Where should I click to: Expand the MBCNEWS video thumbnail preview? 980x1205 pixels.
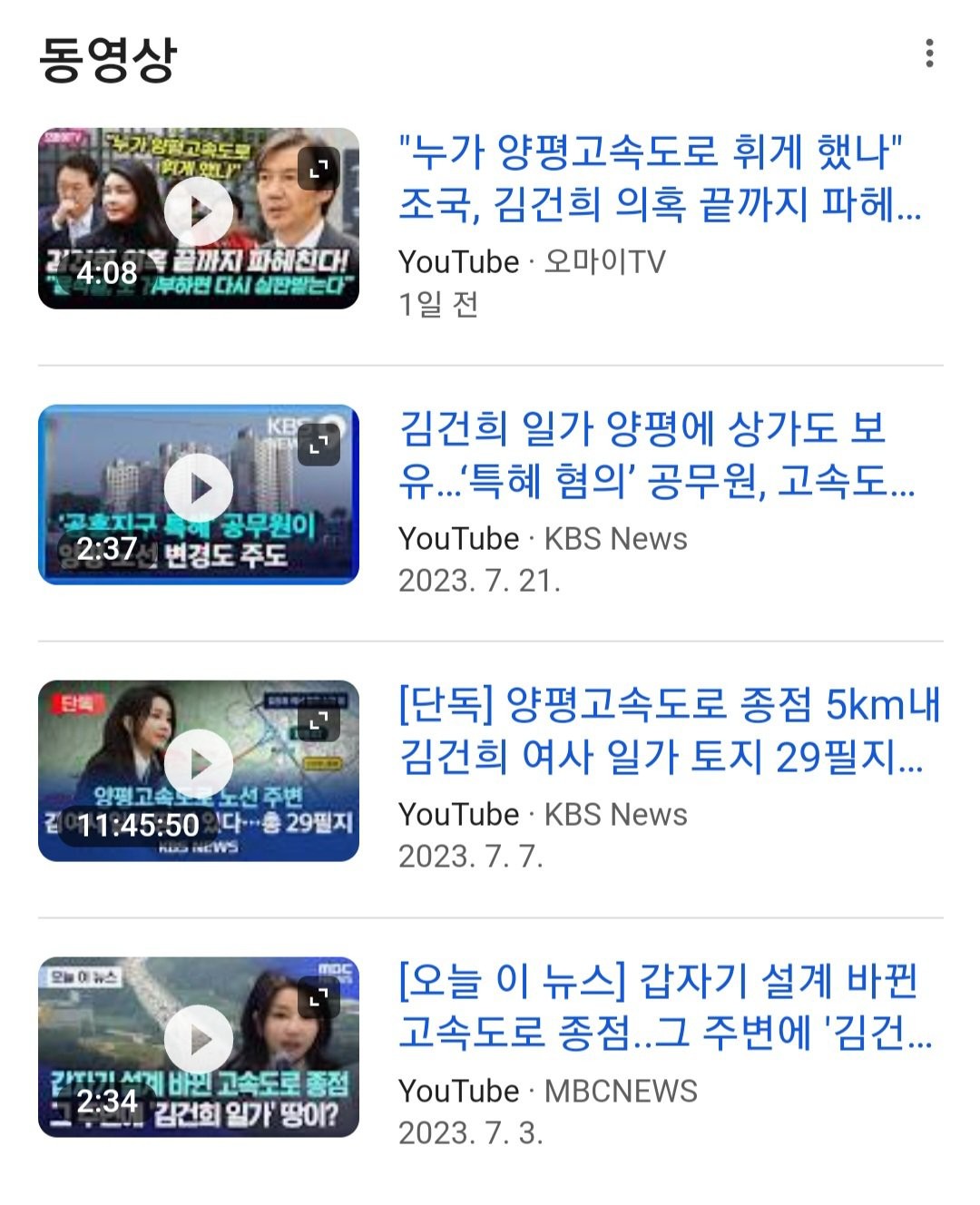click(318, 997)
